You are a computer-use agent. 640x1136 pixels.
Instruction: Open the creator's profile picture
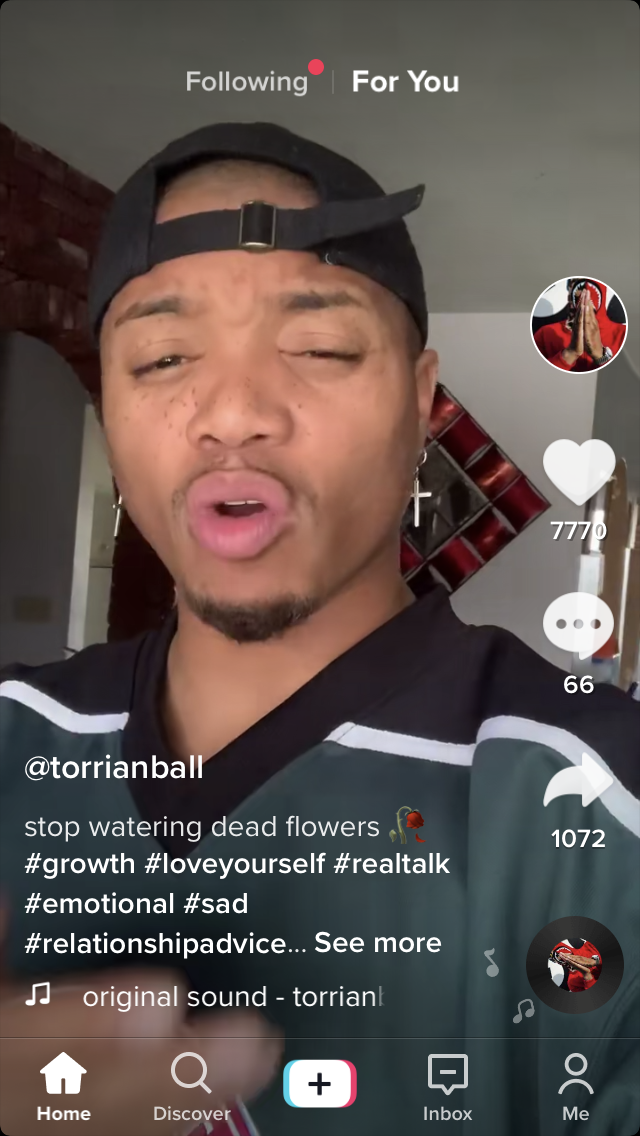pyautogui.click(x=579, y=325)
